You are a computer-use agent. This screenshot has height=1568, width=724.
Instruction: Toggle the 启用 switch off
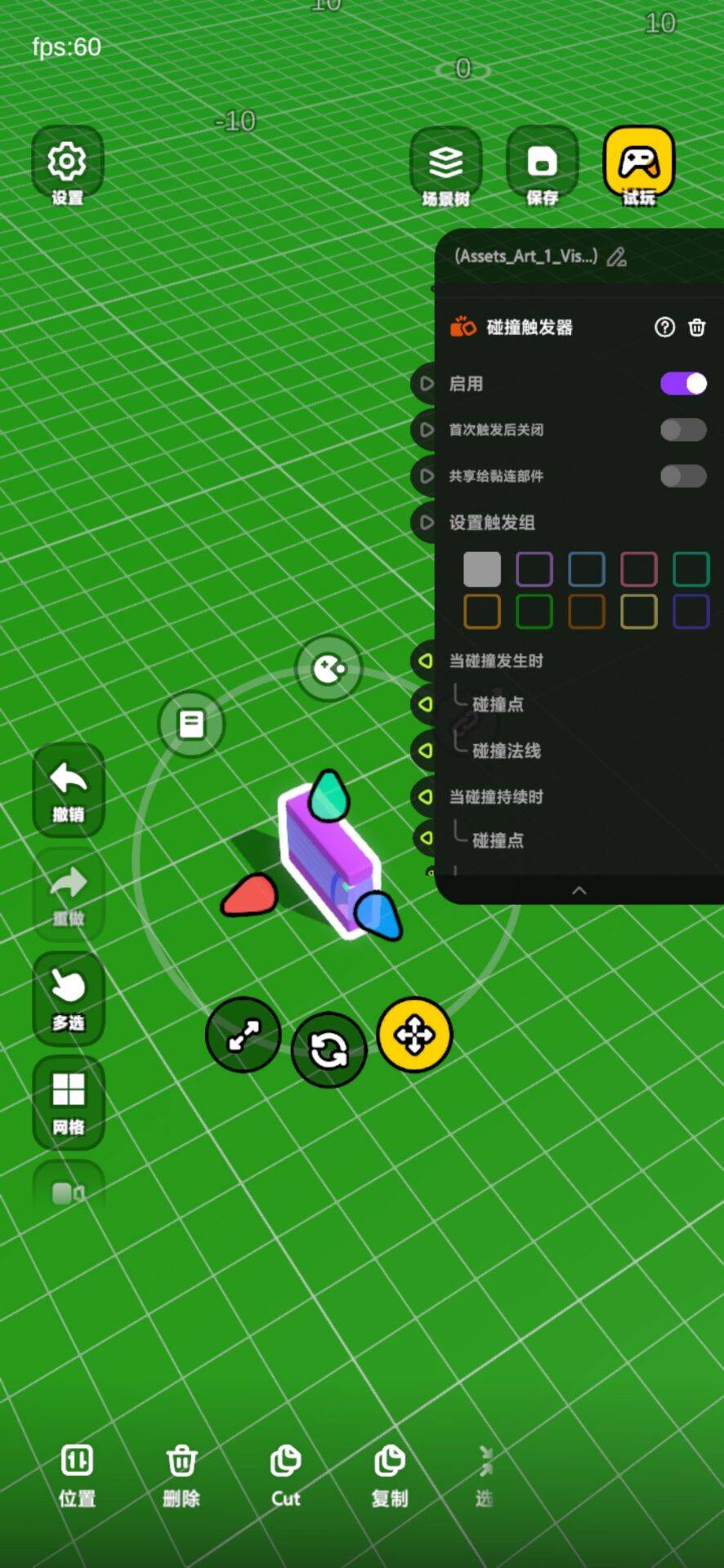pos(683,384)
